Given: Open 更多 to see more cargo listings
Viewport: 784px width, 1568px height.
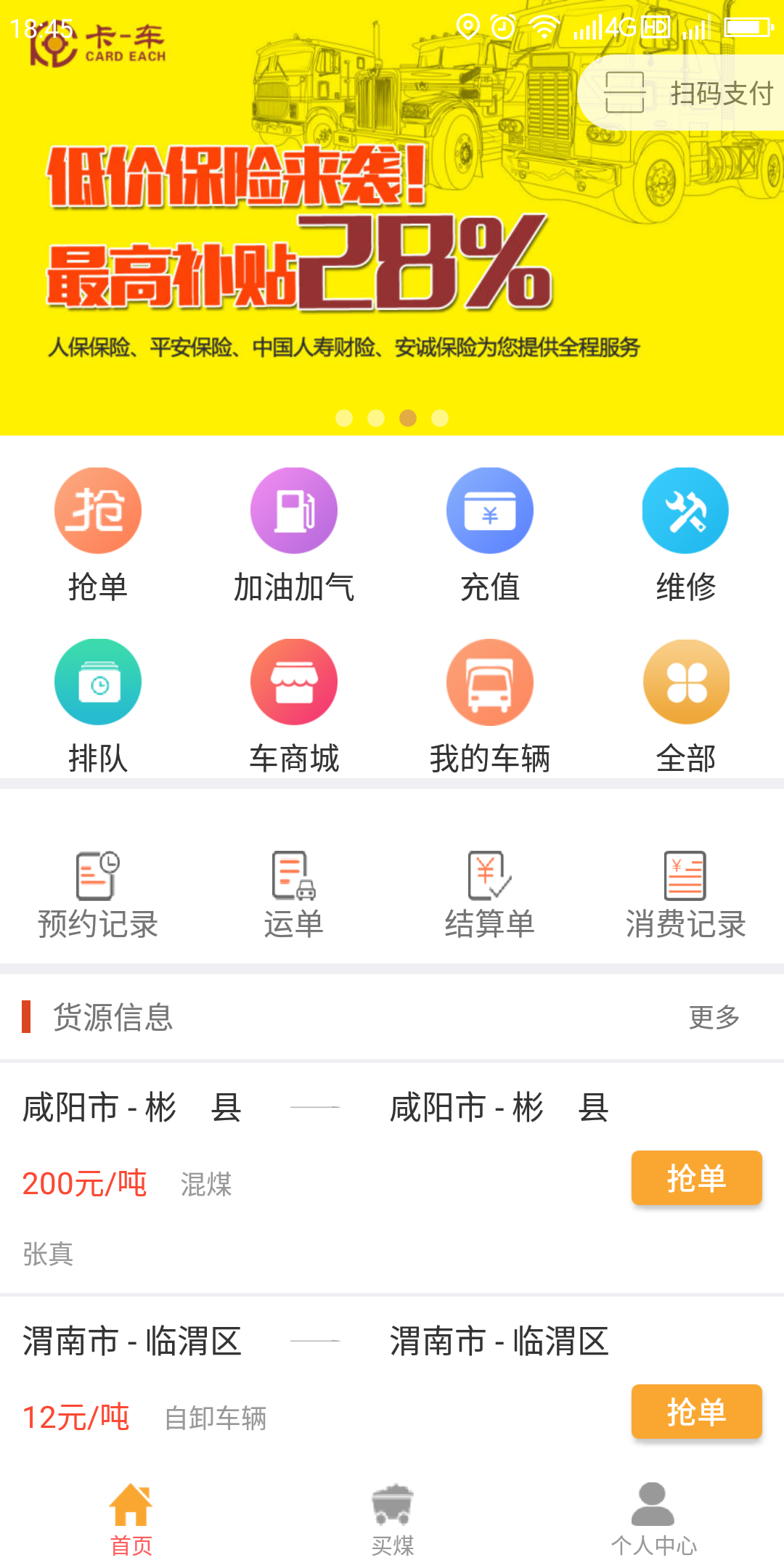Looking at the screenshot, I should (x=714, y=1018).
